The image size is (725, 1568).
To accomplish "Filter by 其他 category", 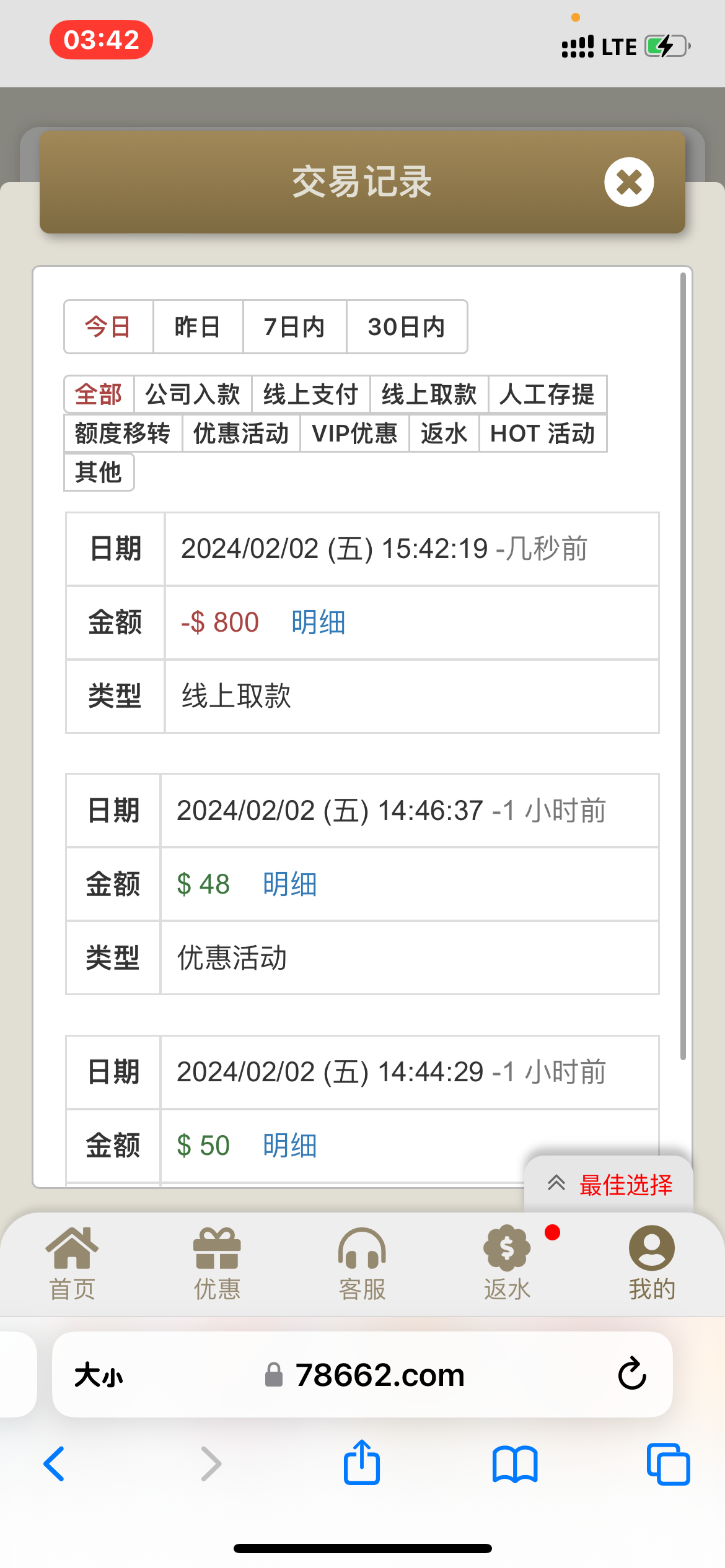I will pos(99,473).
